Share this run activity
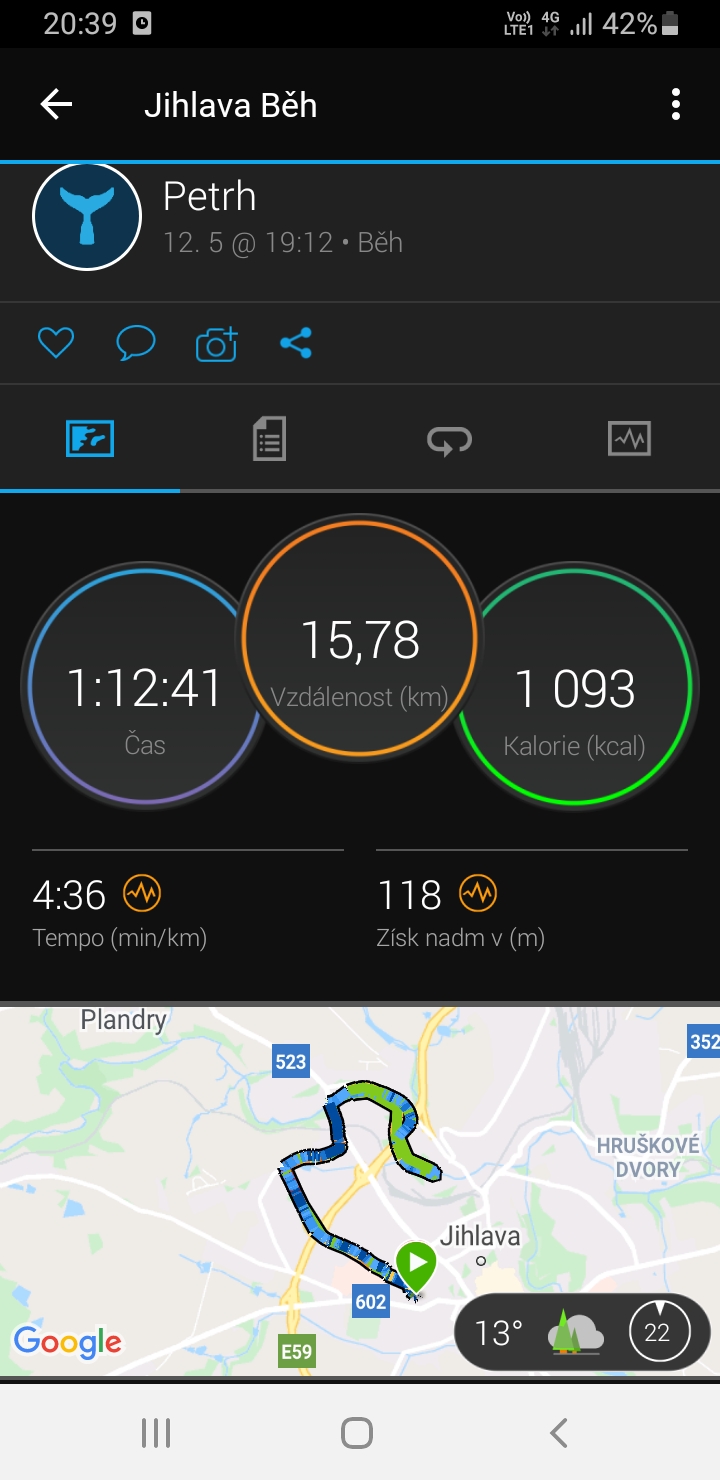This screenshot has width=720, height=1480. [296, 344]
